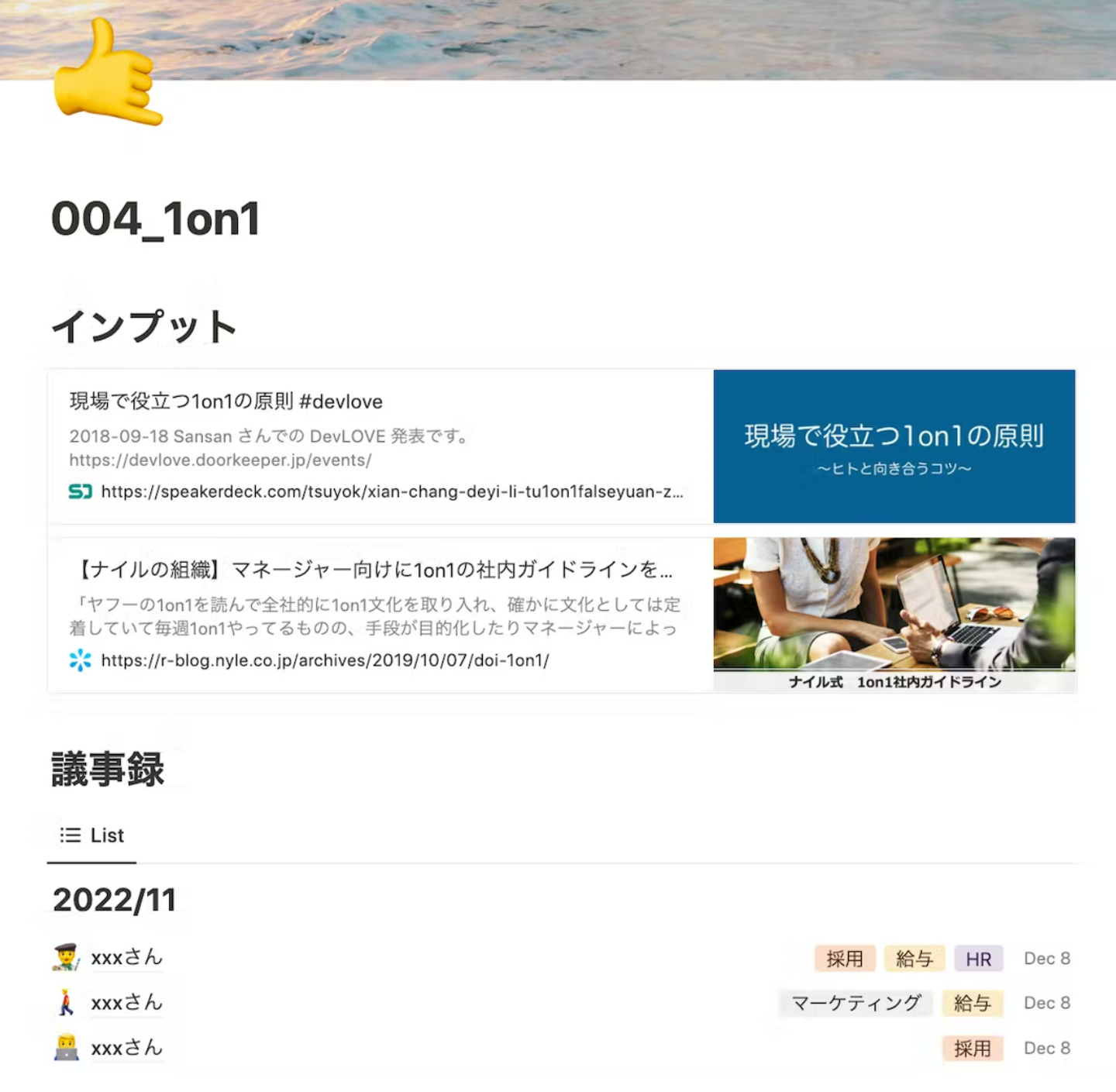
Task: Select the List view tab
Action: pos(92,835)
